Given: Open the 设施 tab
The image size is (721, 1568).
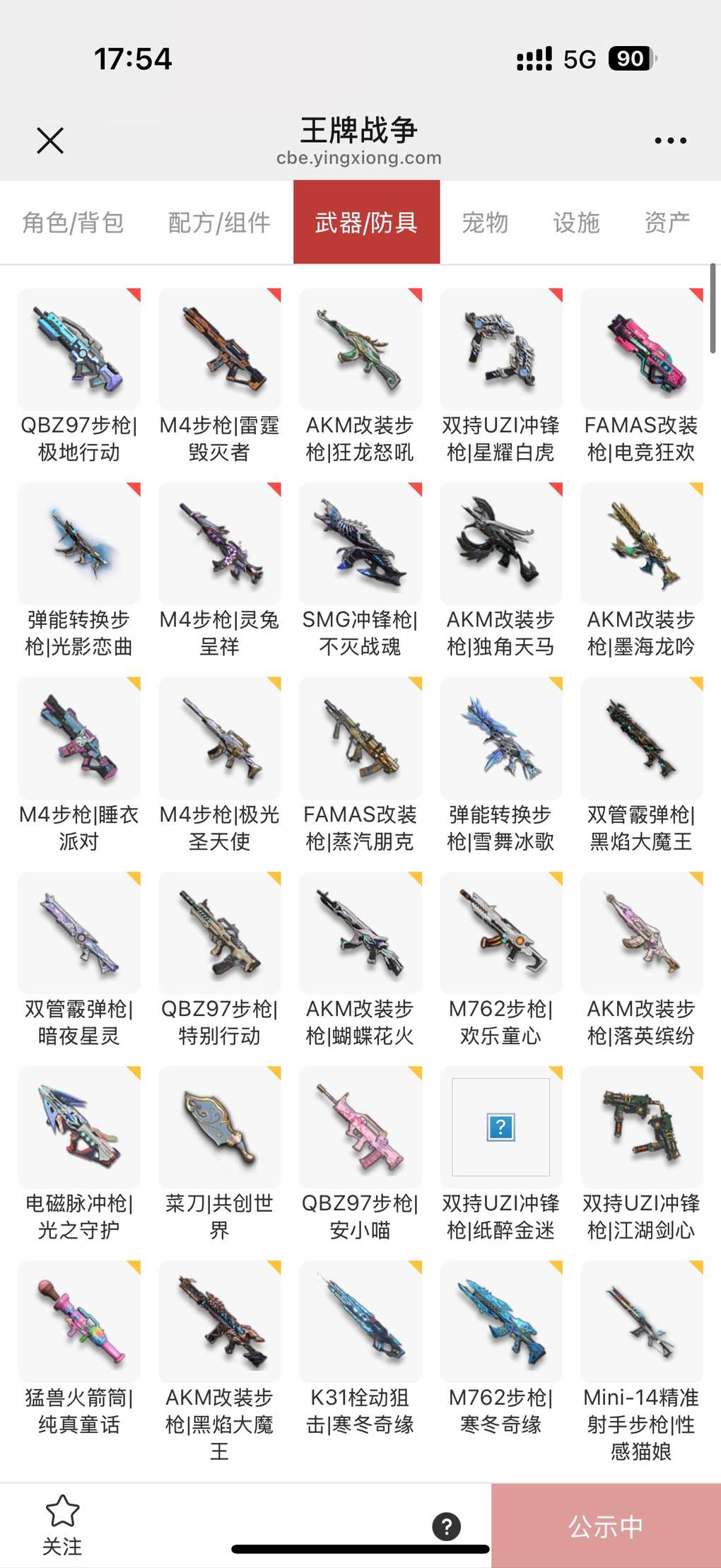Looking at the screenshot, I should (x=576, y=223).
